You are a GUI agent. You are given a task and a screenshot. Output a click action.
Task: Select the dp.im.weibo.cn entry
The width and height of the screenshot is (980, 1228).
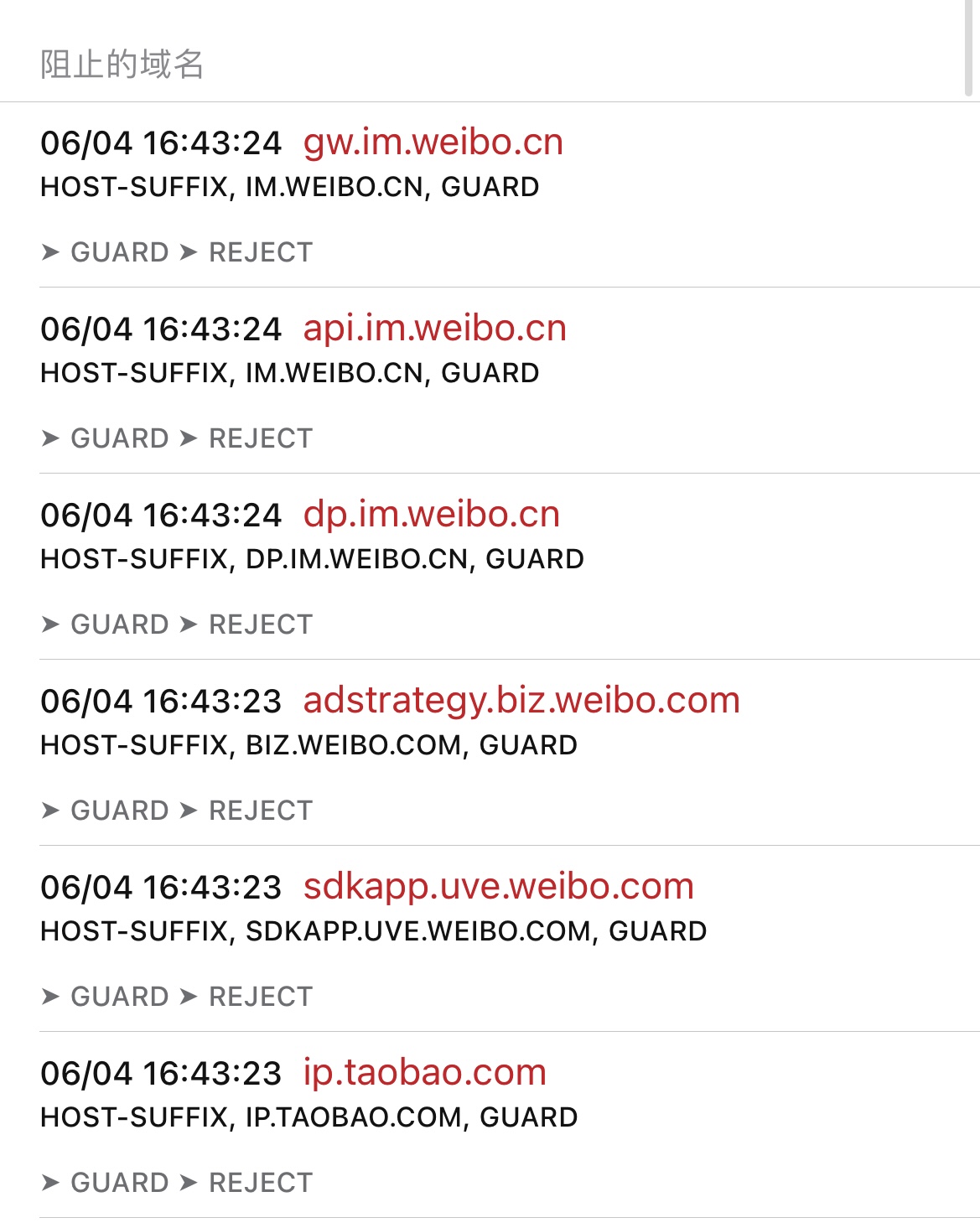pyautogui.click(x=433, y=515)
